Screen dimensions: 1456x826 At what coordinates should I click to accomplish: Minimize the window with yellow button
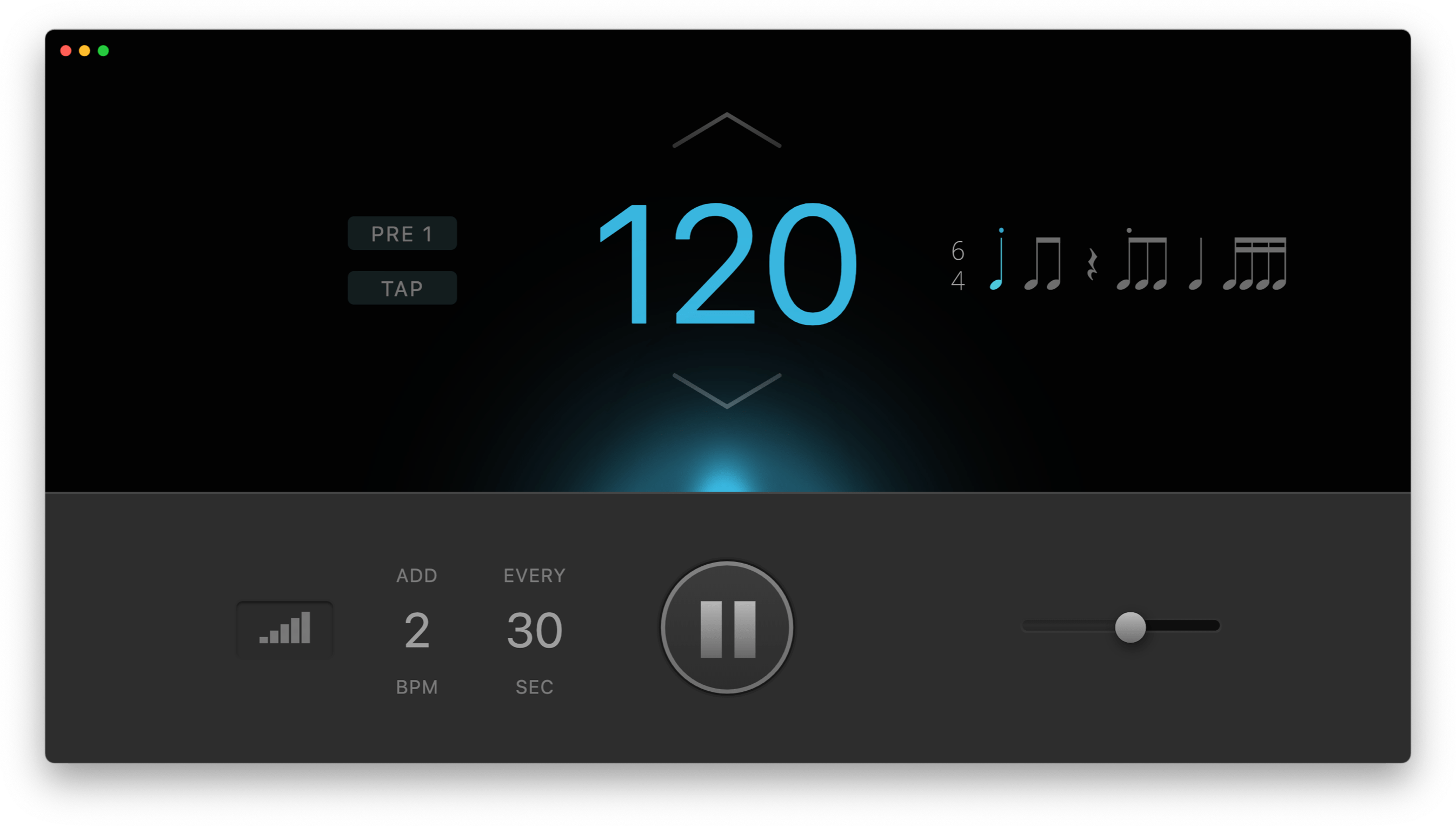pyautogui.click(x=84, y=51)
